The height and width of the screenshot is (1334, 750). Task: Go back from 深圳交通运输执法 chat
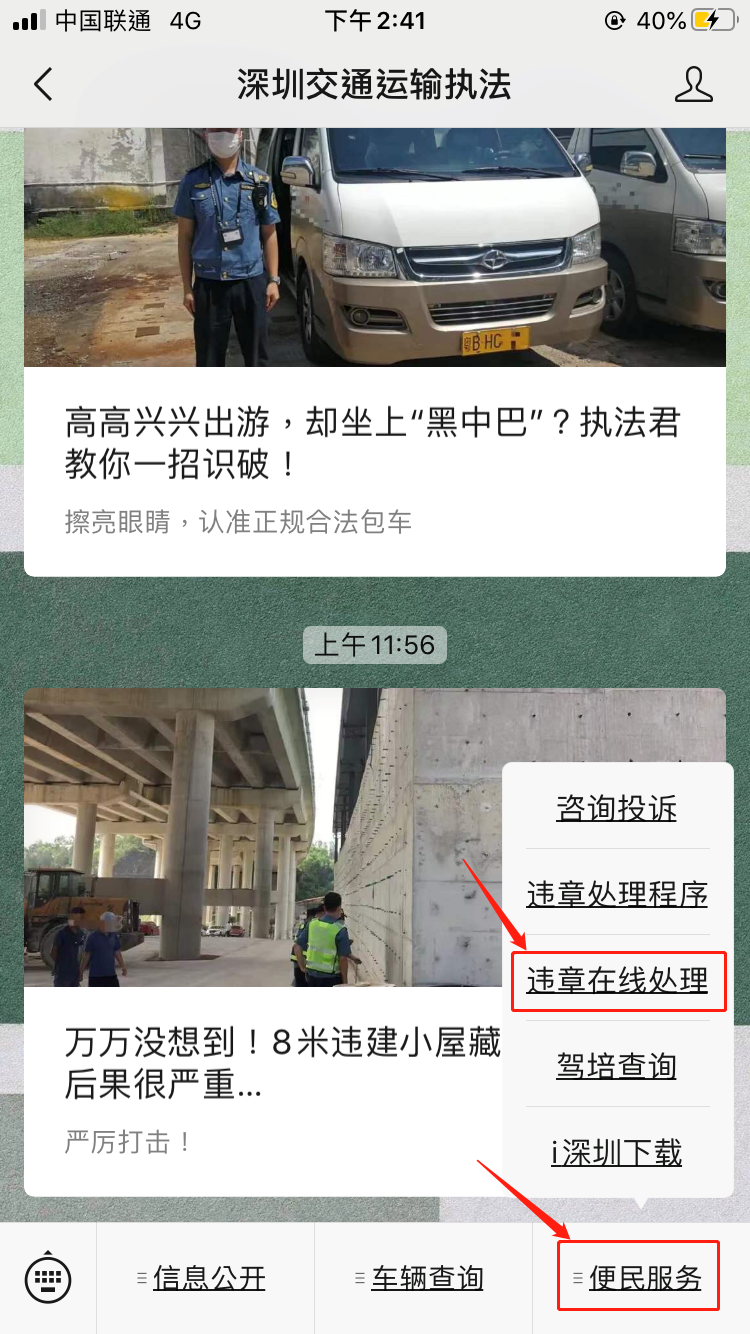point(43,85)
